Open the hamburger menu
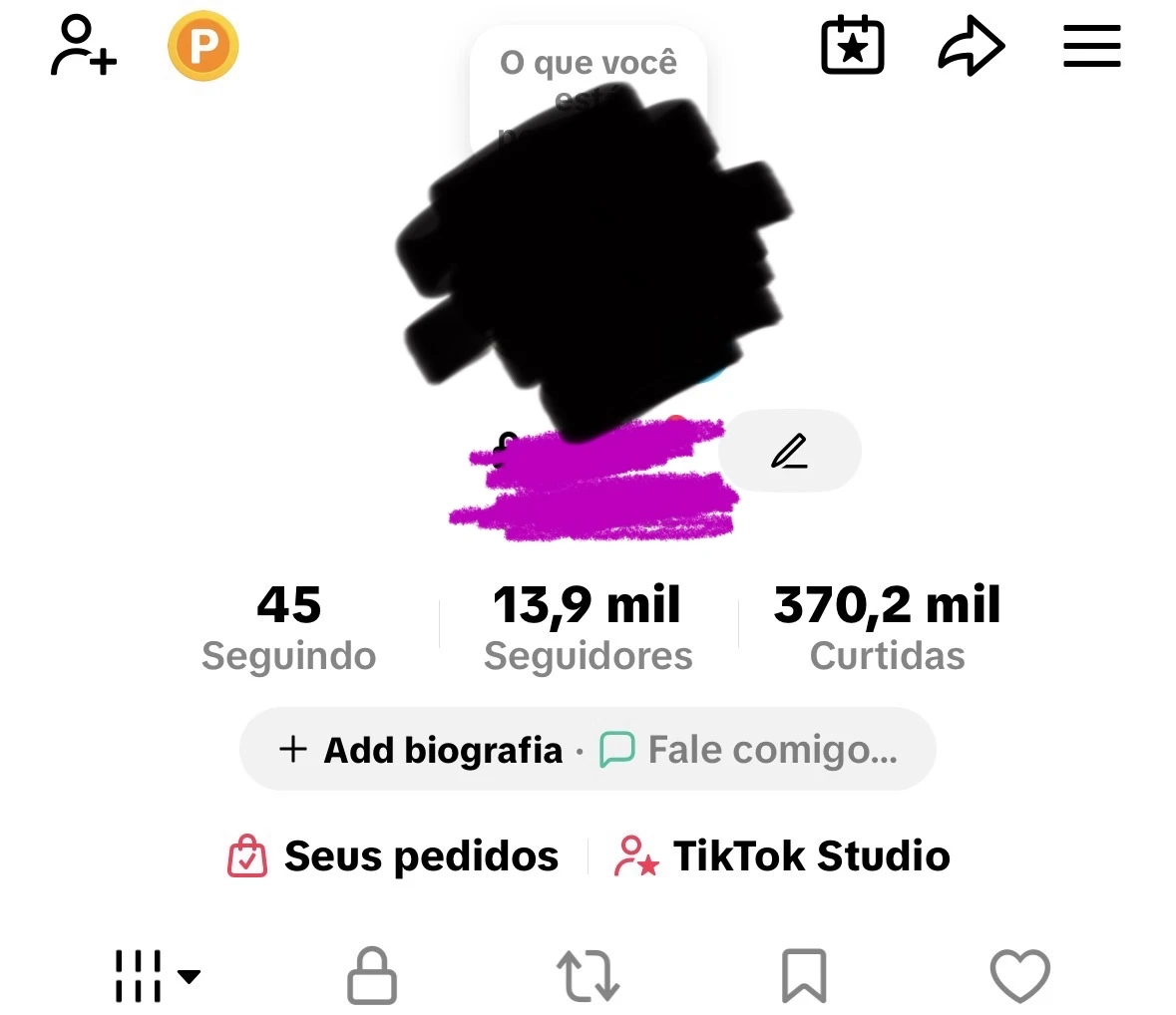 (x=1091, y=46)
